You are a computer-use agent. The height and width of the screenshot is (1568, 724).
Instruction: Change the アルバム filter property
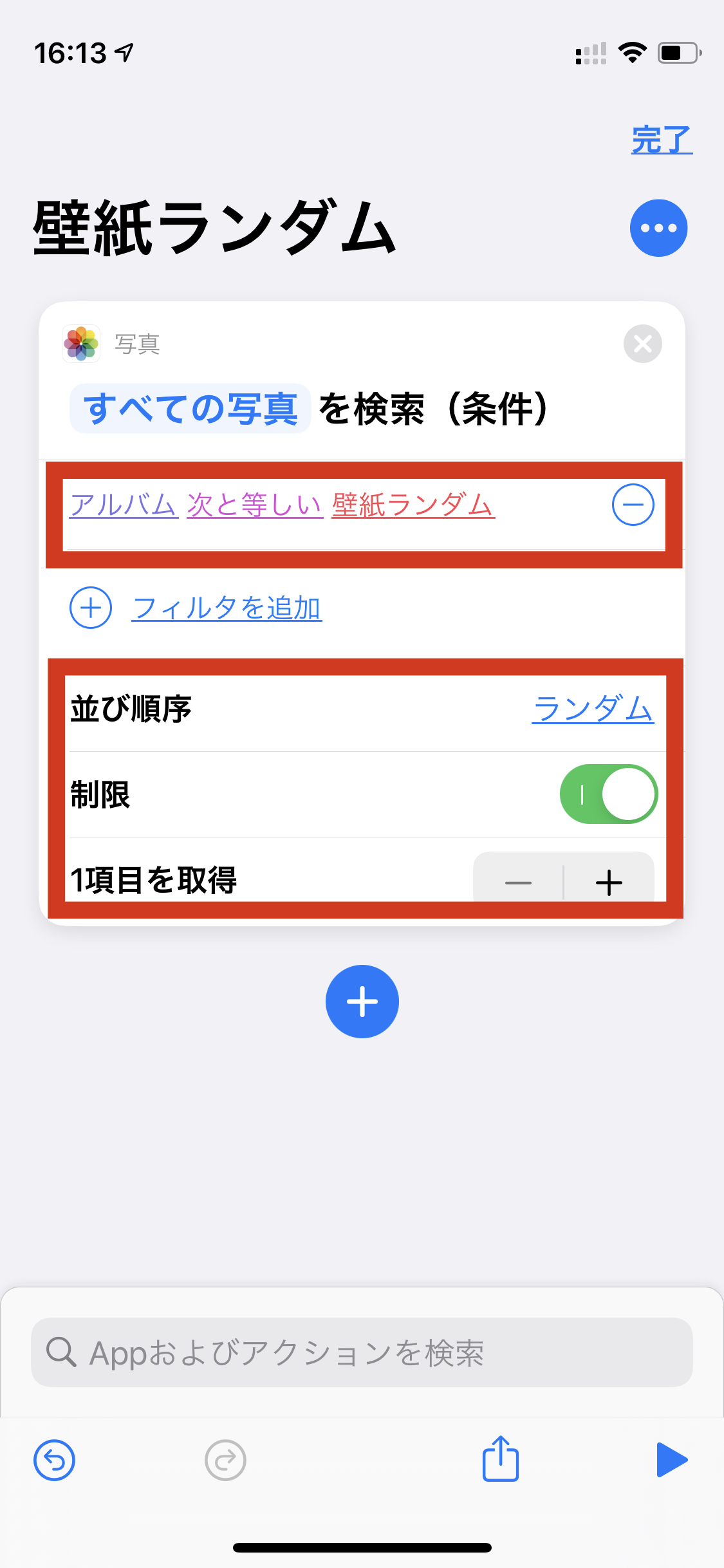(124, 505)
